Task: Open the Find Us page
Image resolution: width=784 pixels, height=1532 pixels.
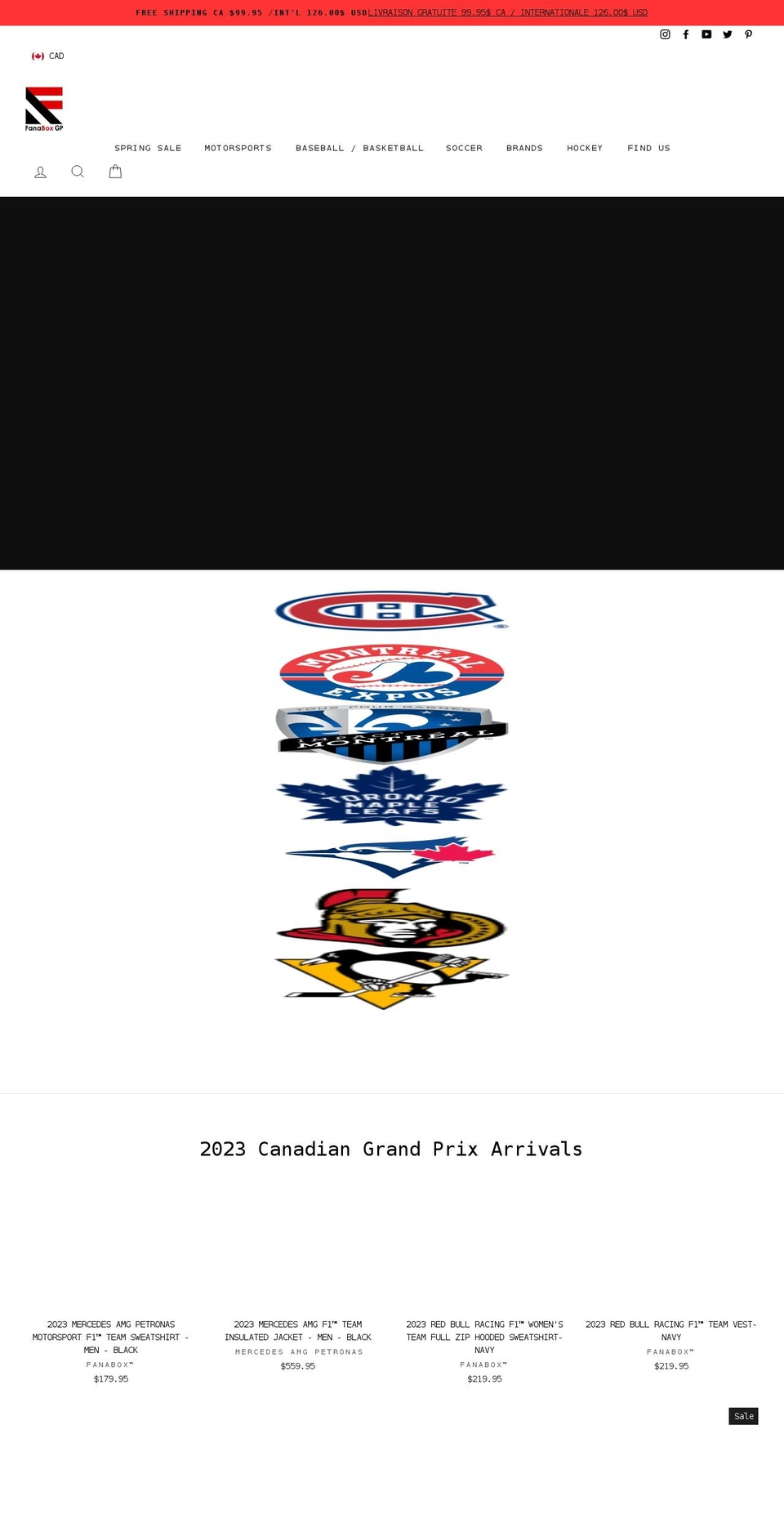Action: pos(648,148)
